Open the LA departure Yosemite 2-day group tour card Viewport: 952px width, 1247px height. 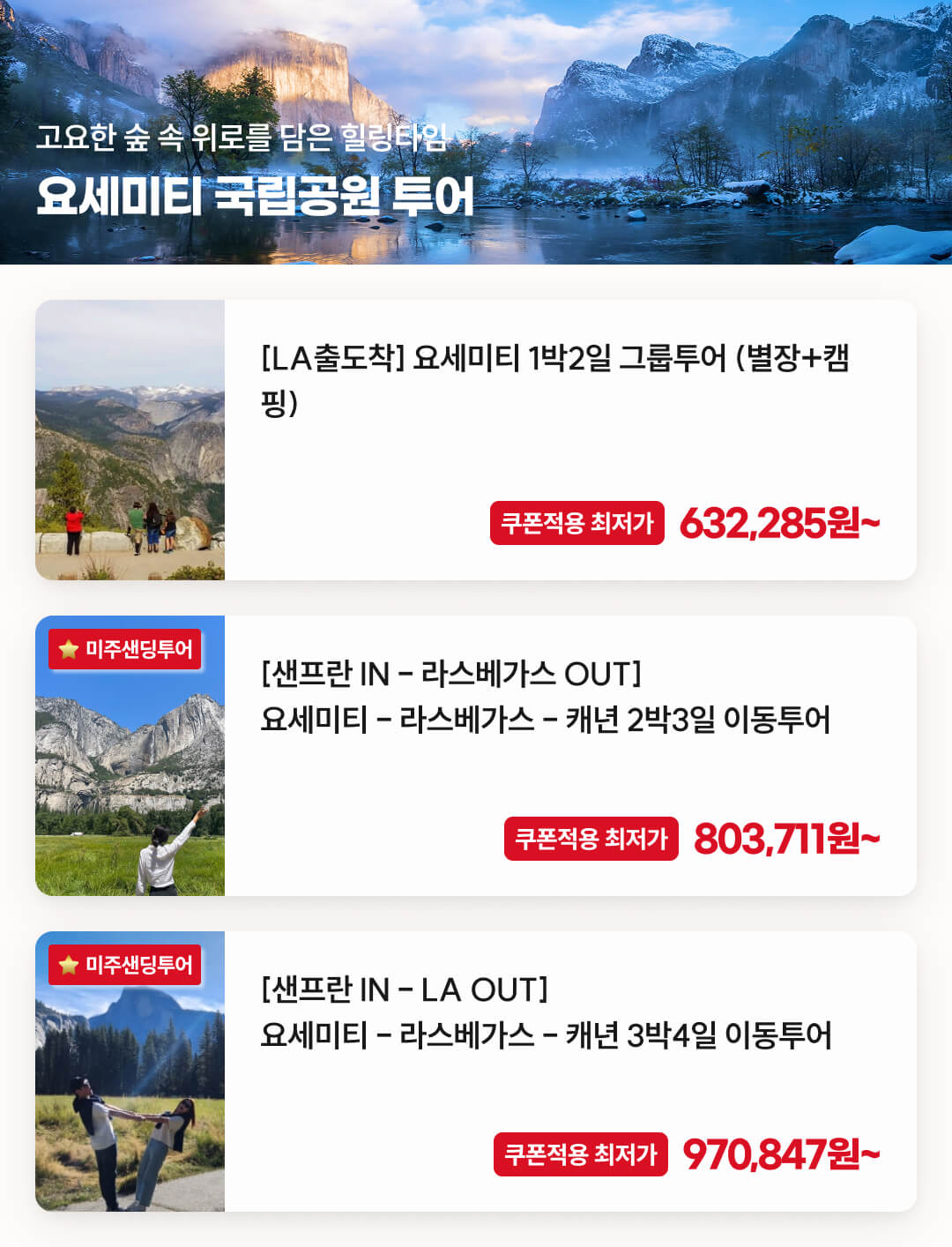555,379
